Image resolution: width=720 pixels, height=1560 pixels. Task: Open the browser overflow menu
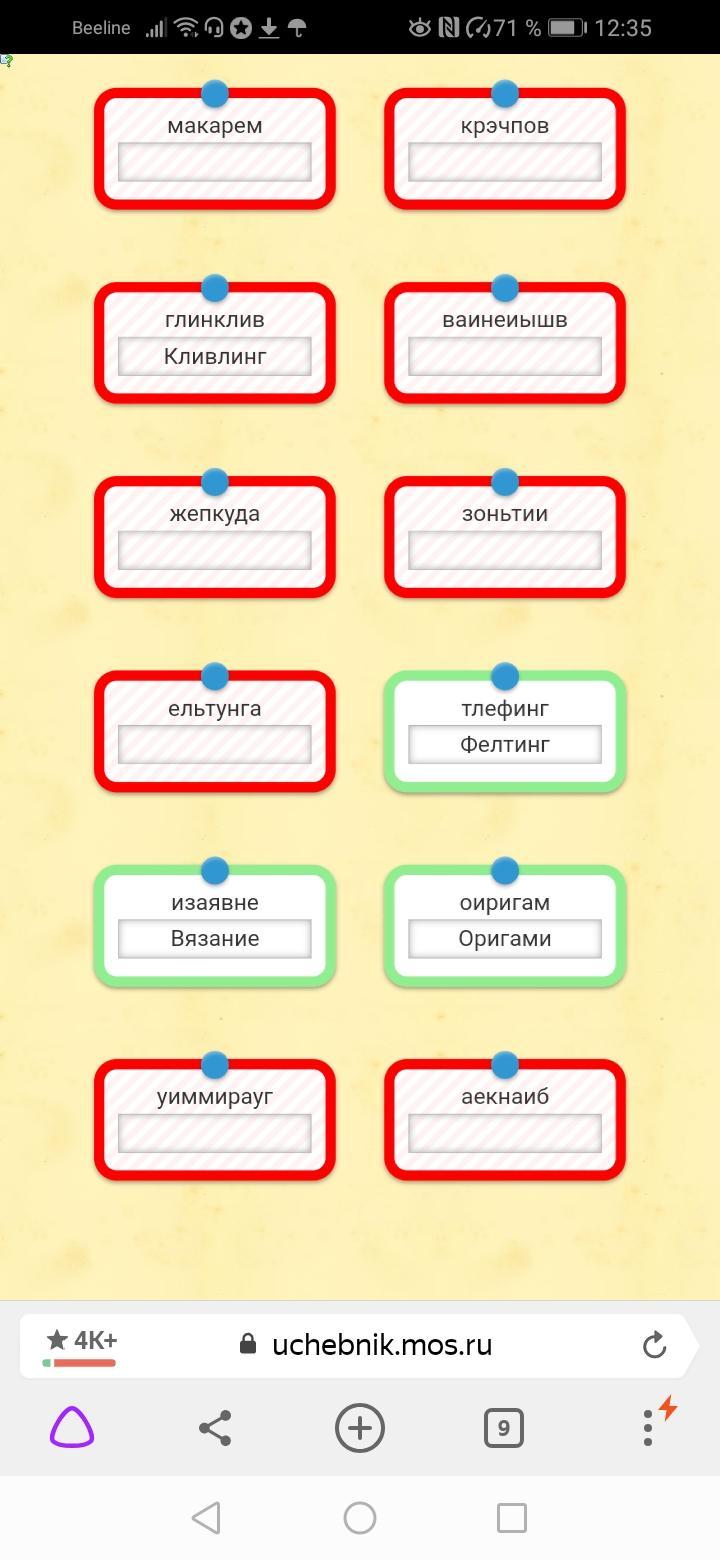(649, 1428)
